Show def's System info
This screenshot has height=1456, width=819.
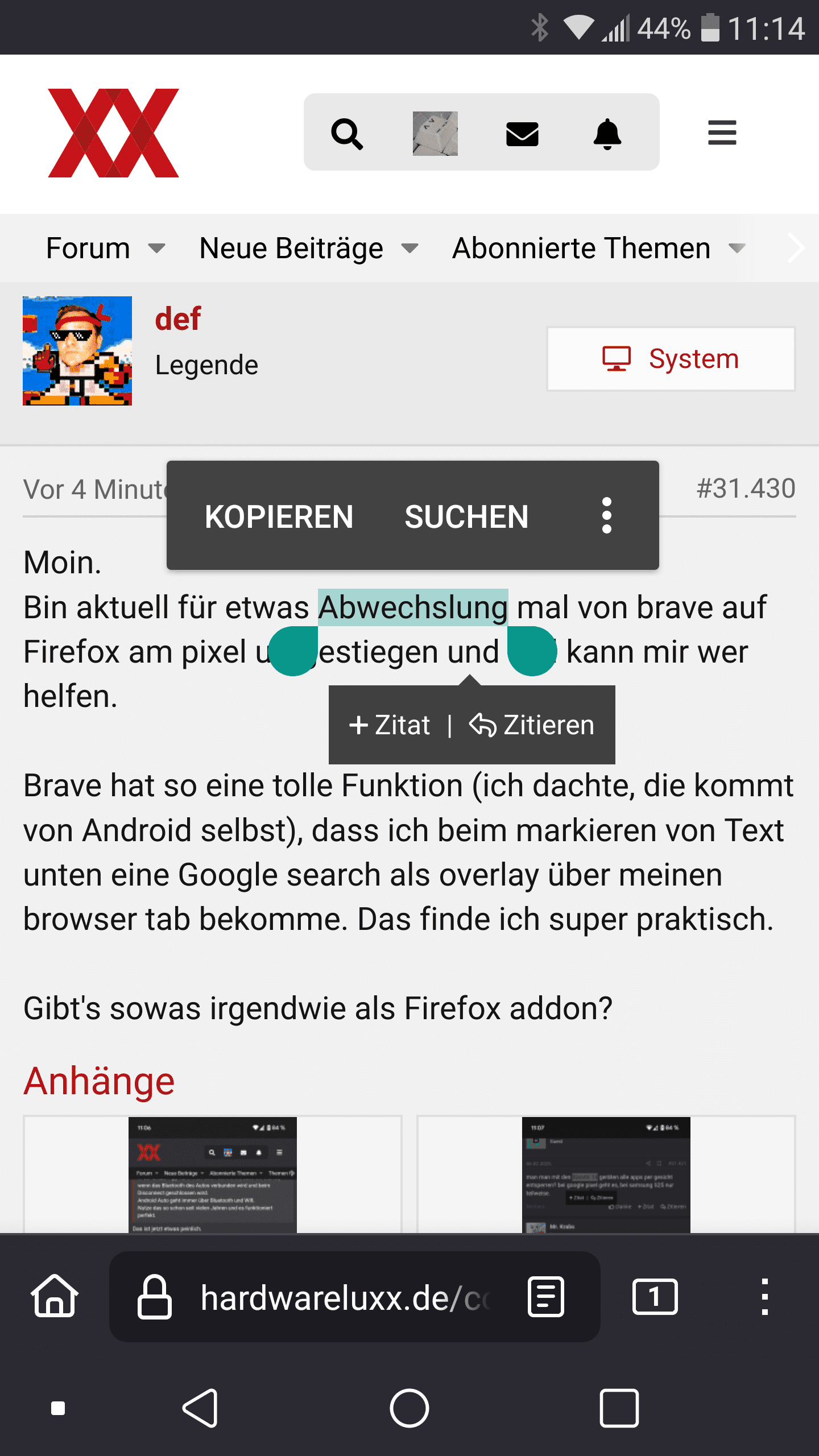coord(671,359)
